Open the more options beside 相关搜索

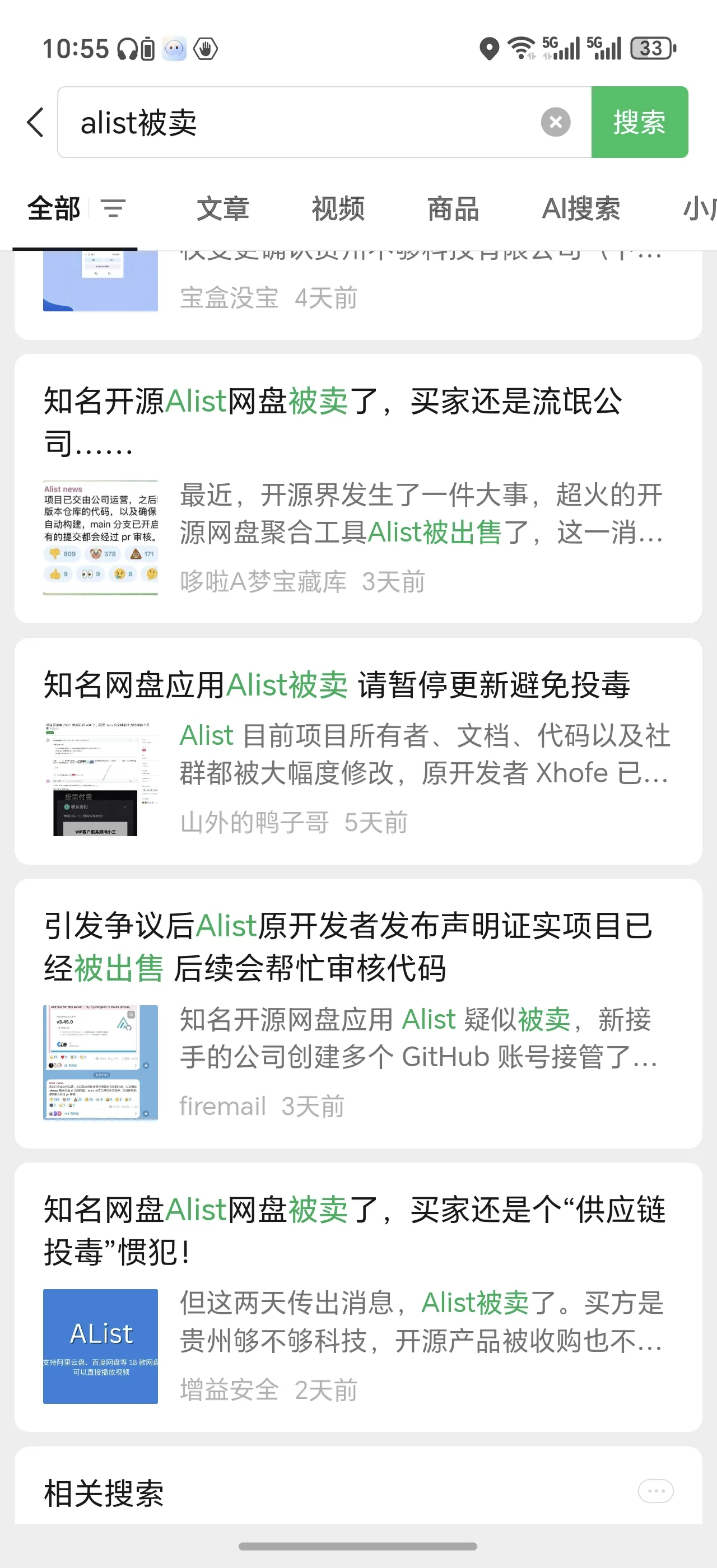click(x=655, y=1491)
